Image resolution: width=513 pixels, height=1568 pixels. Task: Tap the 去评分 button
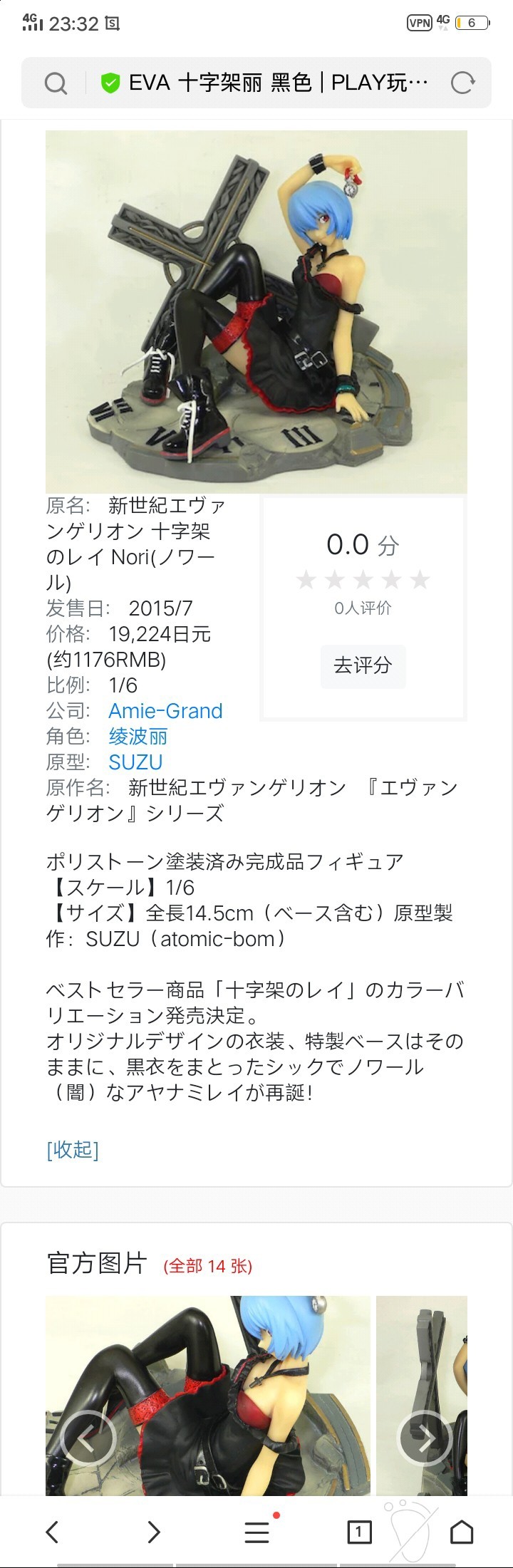point(363,666)
